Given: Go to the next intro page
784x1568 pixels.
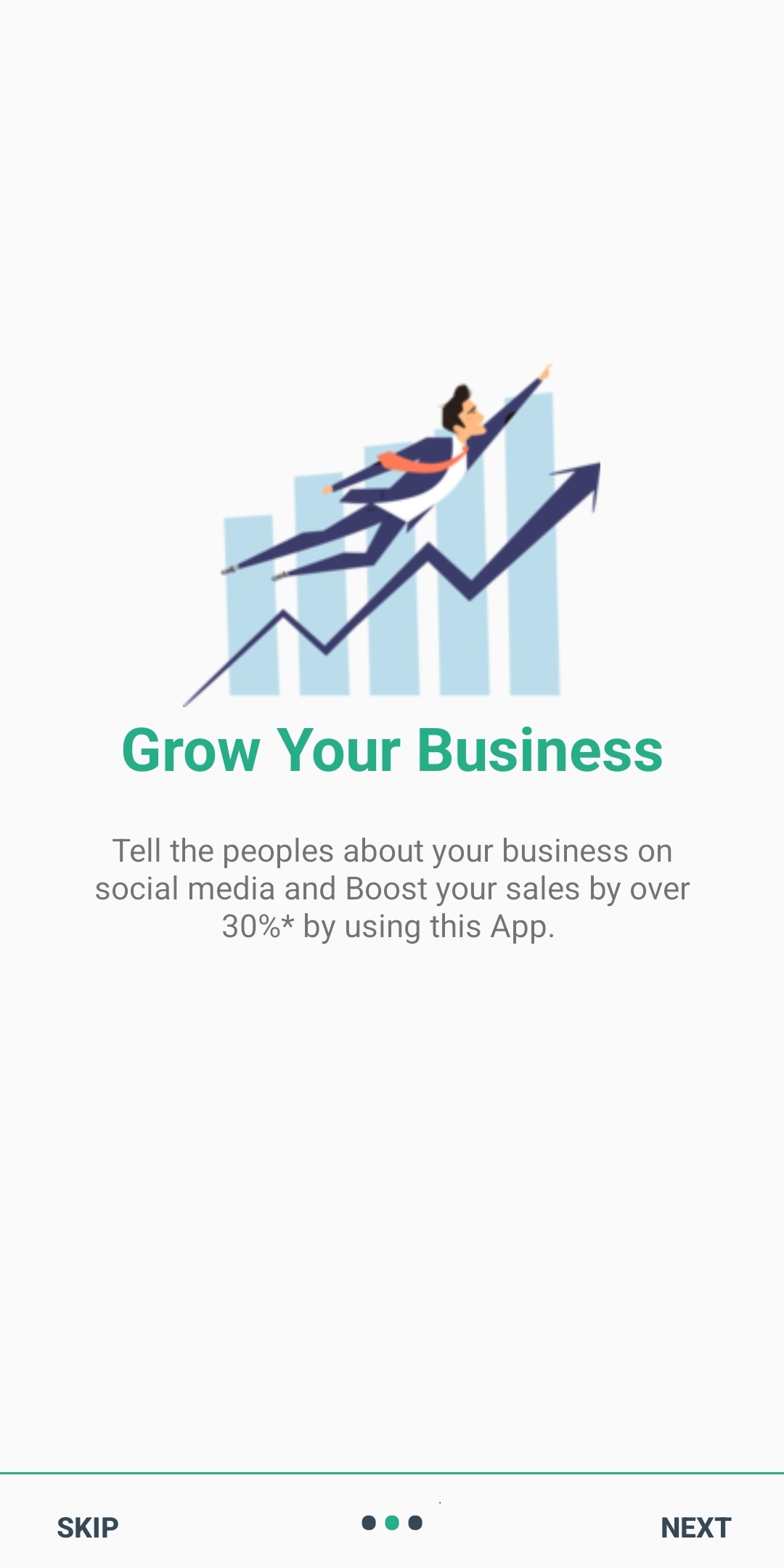Looking at the screenshot, I should (695, 1527).
